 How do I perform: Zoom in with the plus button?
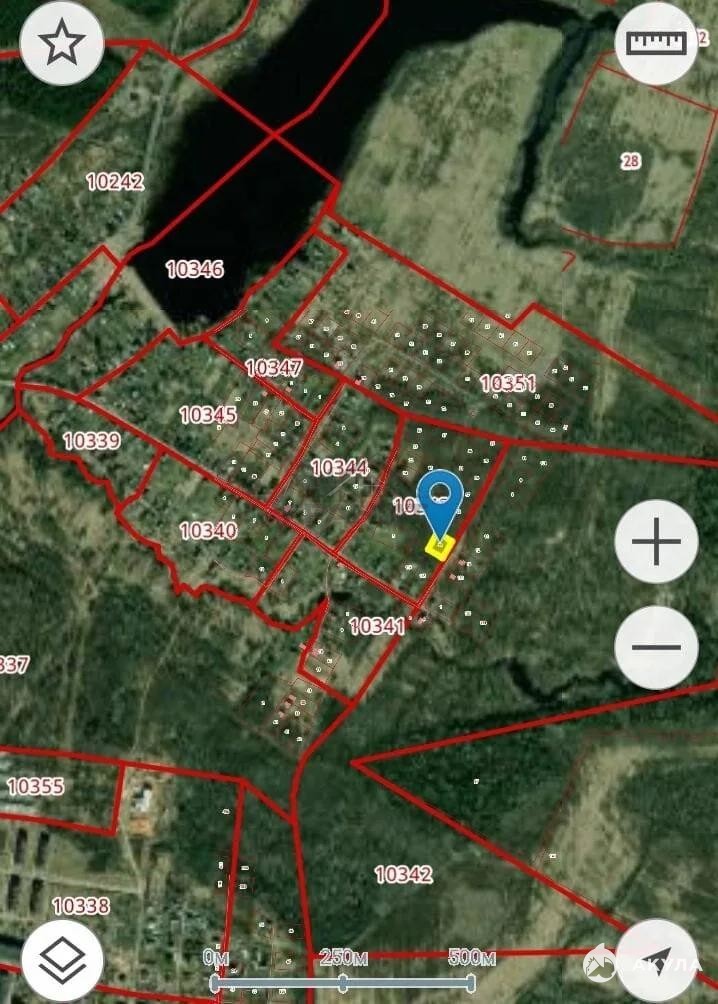(656, 542)
